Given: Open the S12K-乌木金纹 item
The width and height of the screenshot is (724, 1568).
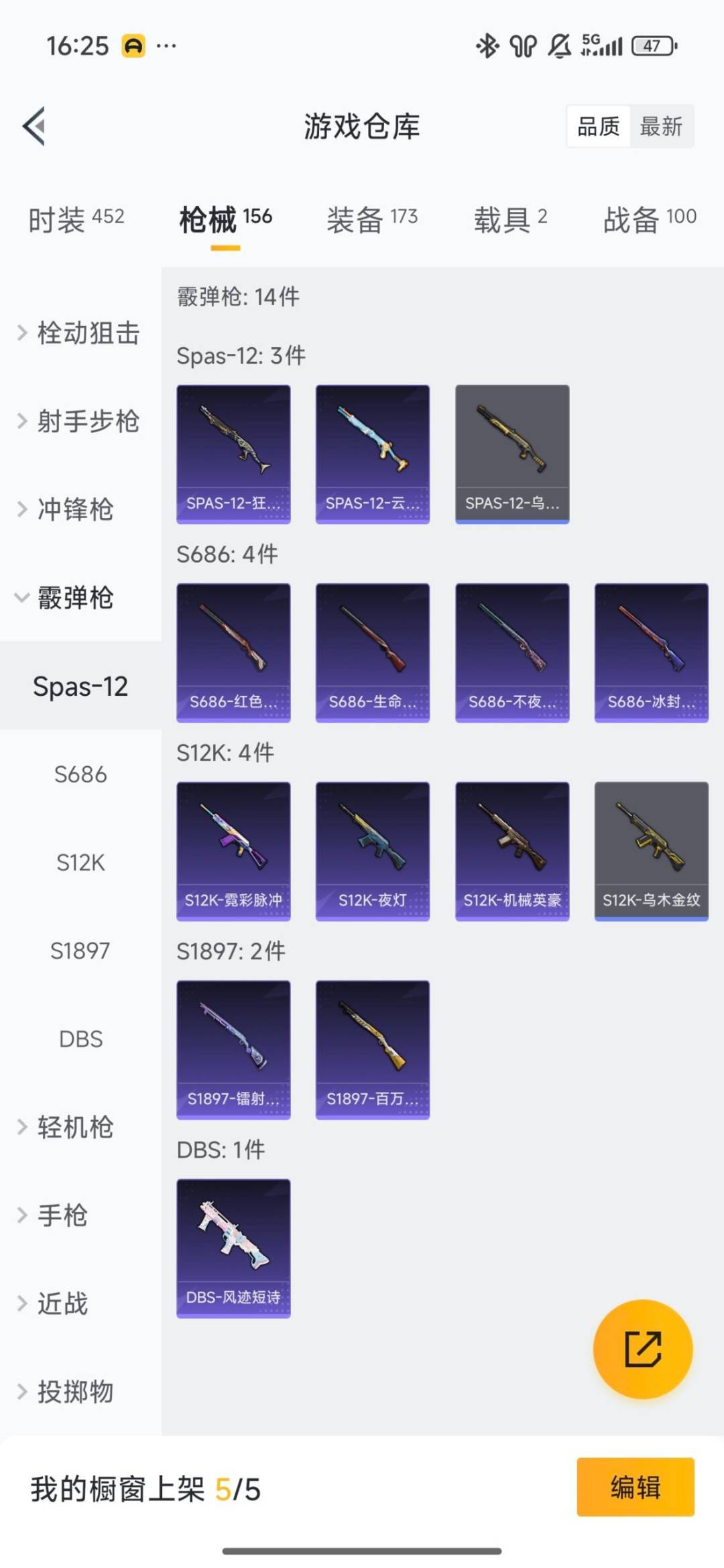Looking at the screenshot, I should (651, 851).
